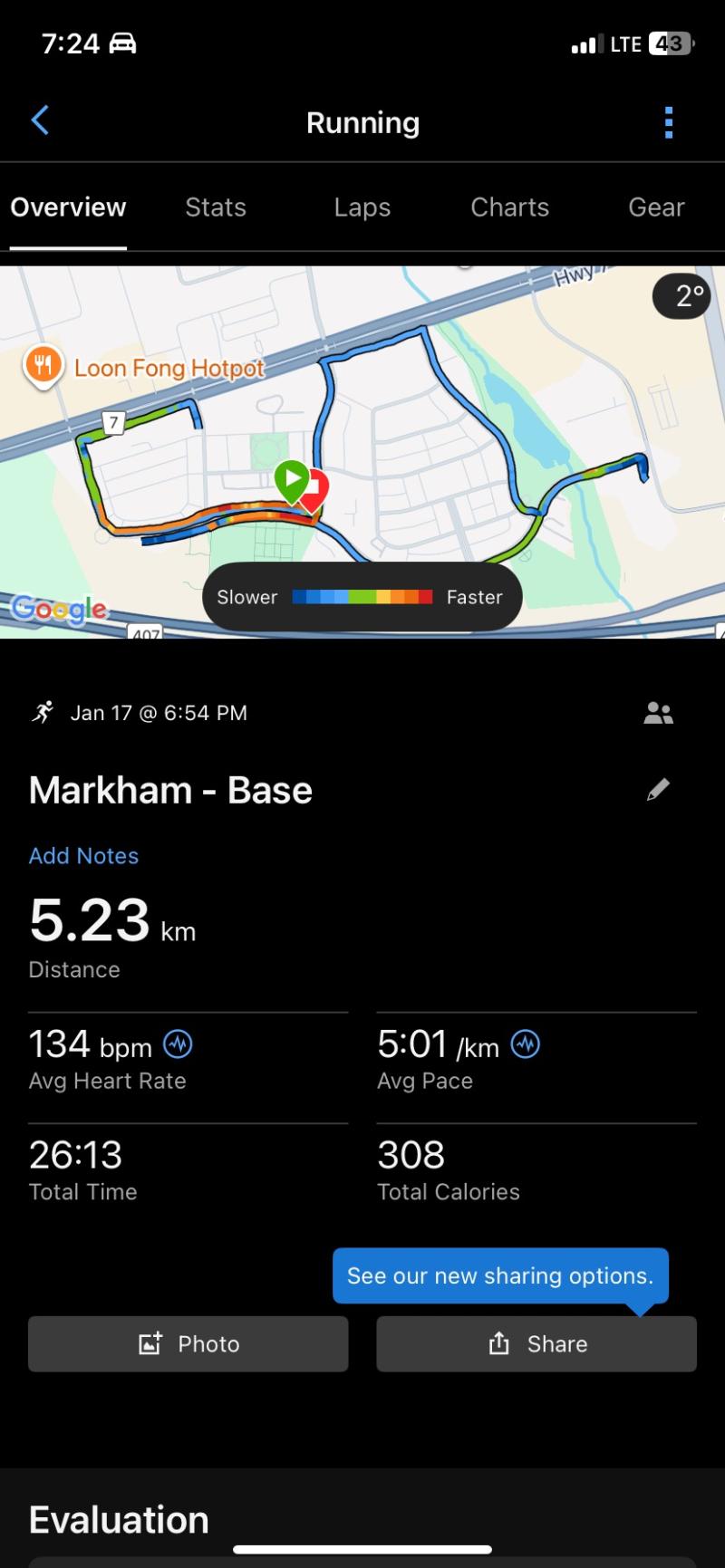Switch to the Stats tab
Viewport: 725px width, 1568px height.
[216, 207]
